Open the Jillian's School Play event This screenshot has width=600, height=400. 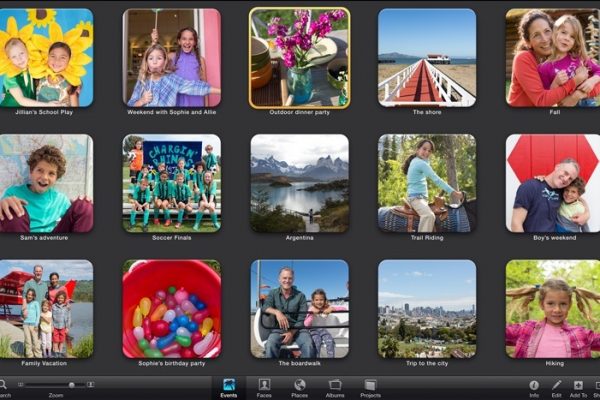[x=45, y=57]
